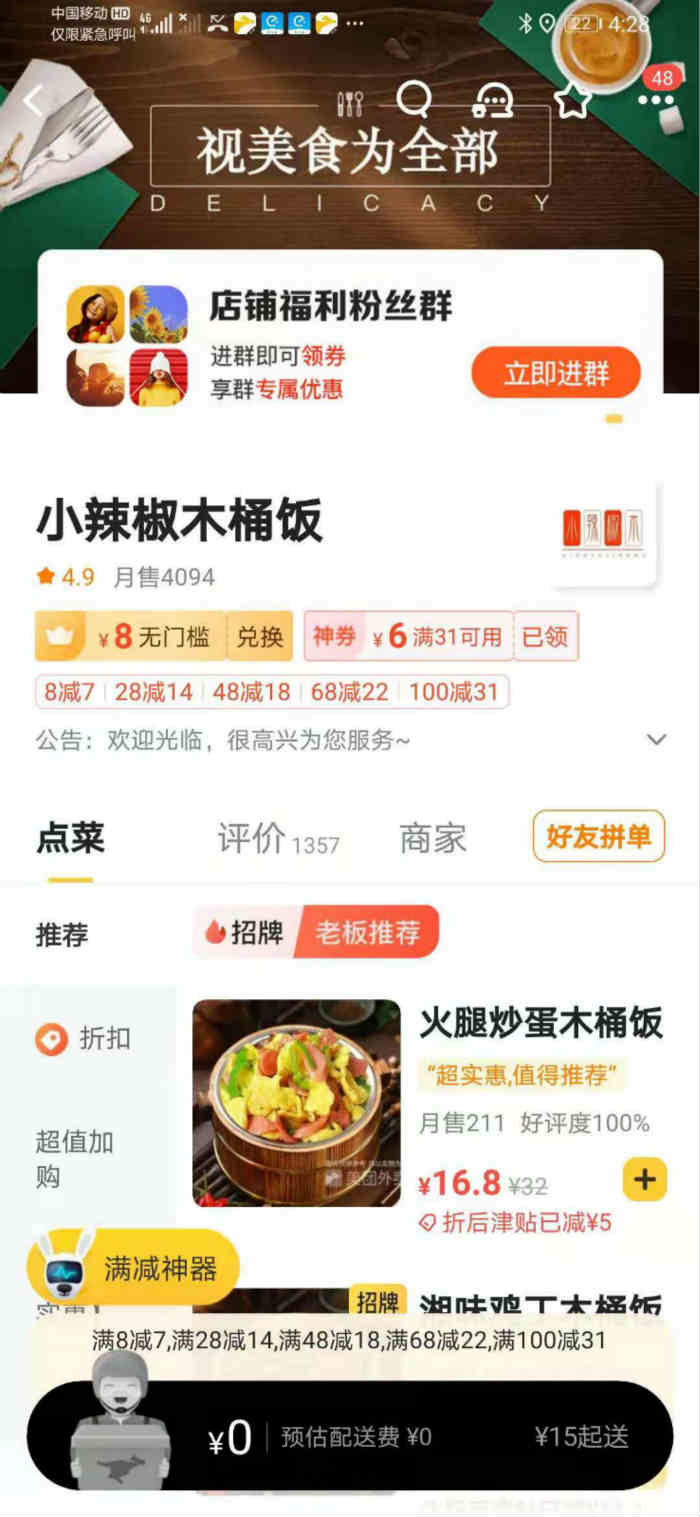The height and width of the screenshot is (1517, 700).
Task: Favorite this store with the star
Action: click(x=573, y=100)
